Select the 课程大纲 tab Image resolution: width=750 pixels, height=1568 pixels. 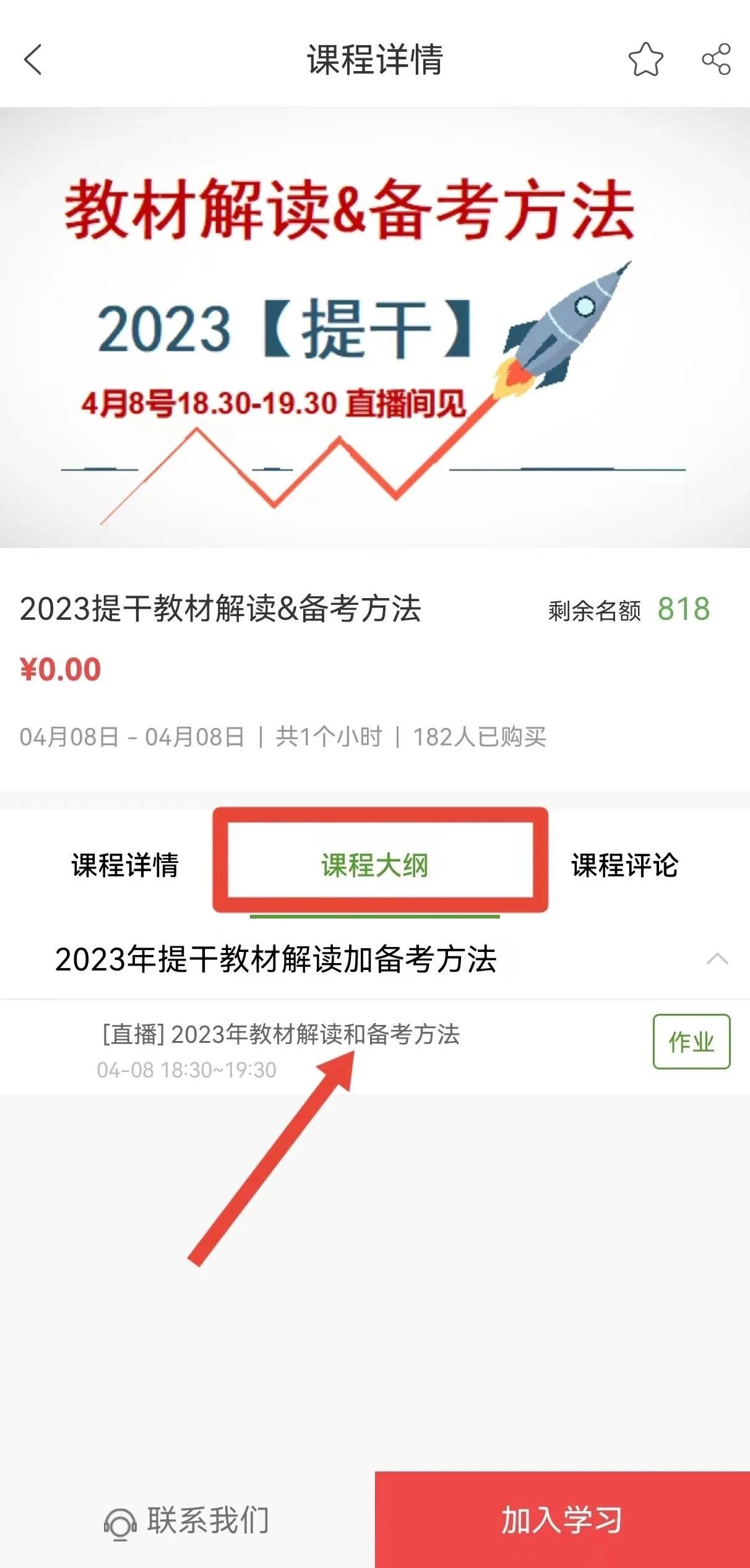pos(375,865)
